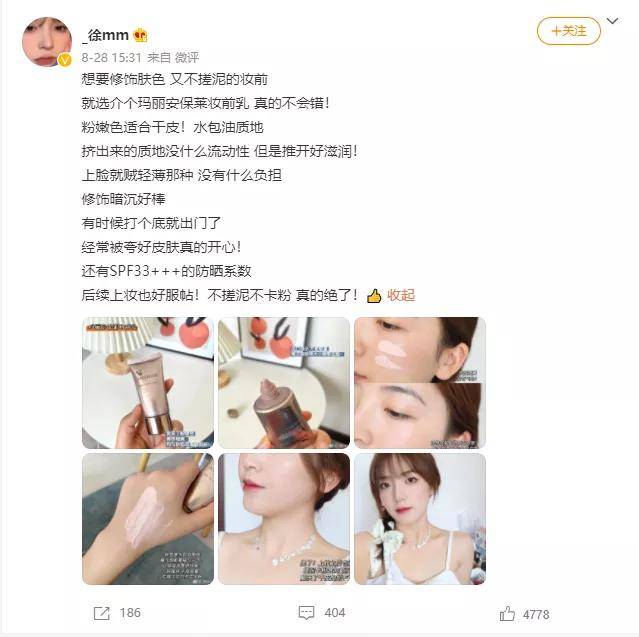Open the face swatch comparison photo
Screen dimensions: 639x637
coord(419,383)
